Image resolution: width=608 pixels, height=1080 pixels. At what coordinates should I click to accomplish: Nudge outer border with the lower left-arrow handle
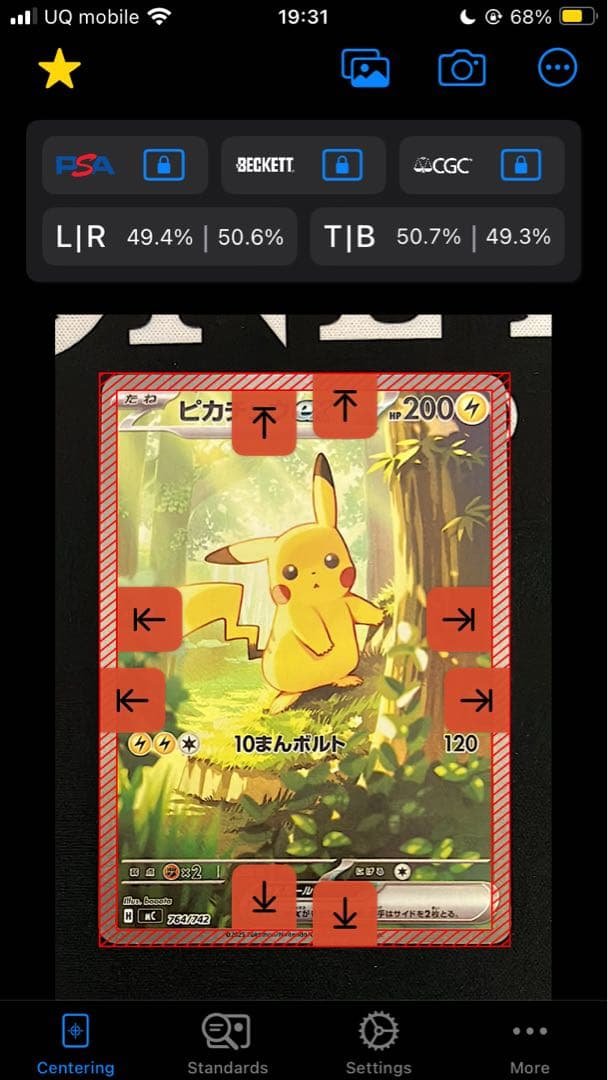[132, 700]
